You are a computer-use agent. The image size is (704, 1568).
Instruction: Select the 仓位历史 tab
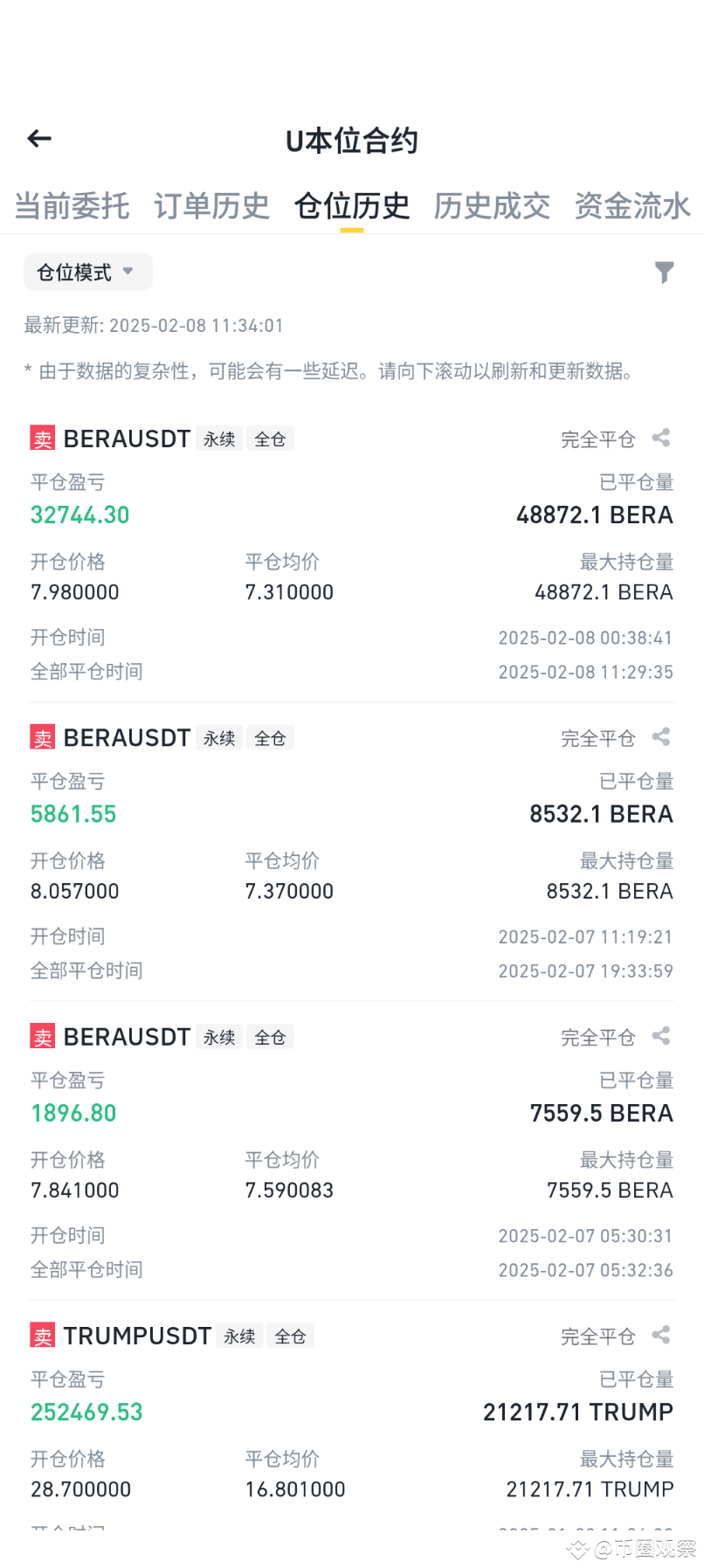[x=351, y=206]
